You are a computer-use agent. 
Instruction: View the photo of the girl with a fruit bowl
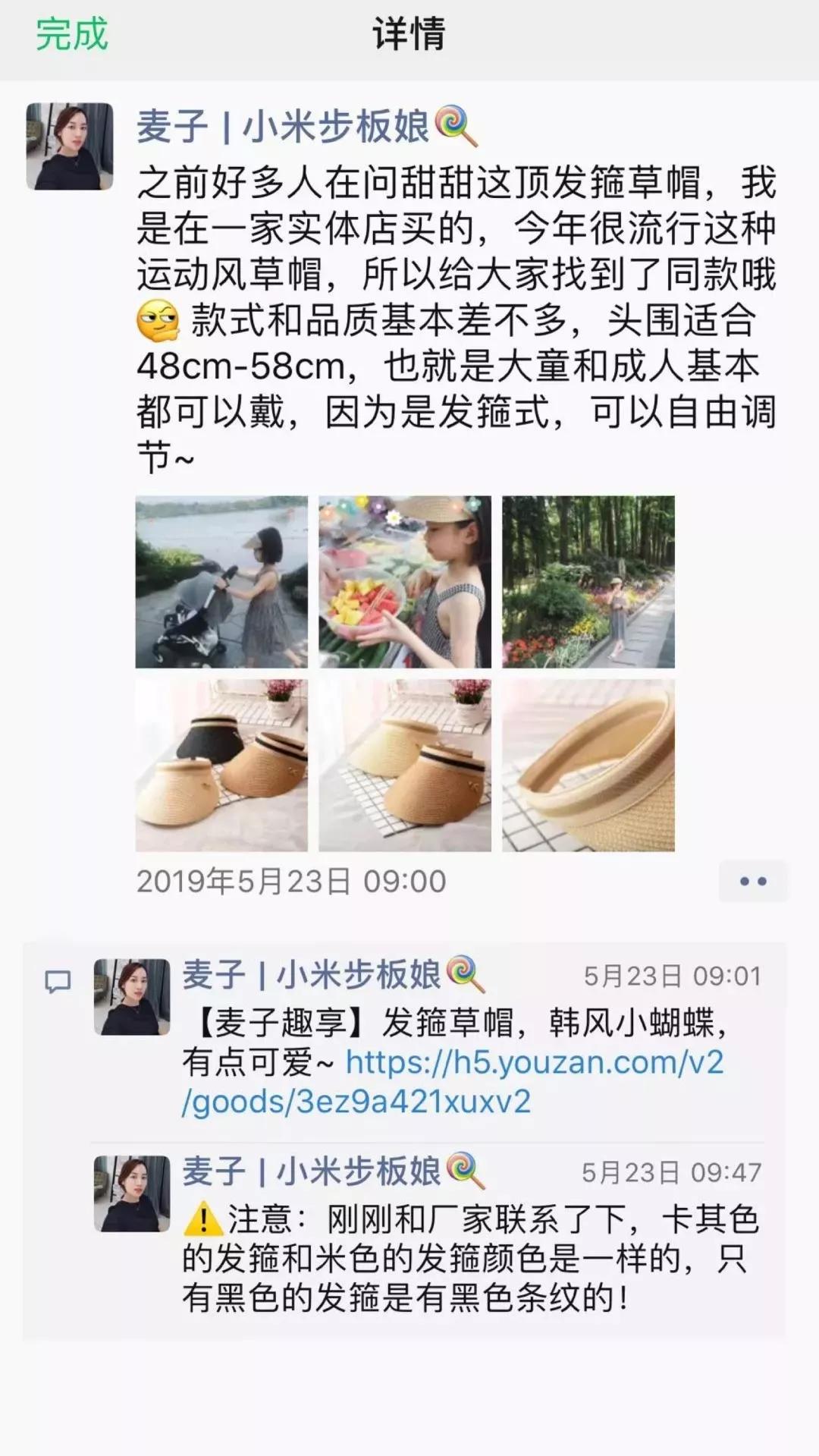click(x=405, y=582)
